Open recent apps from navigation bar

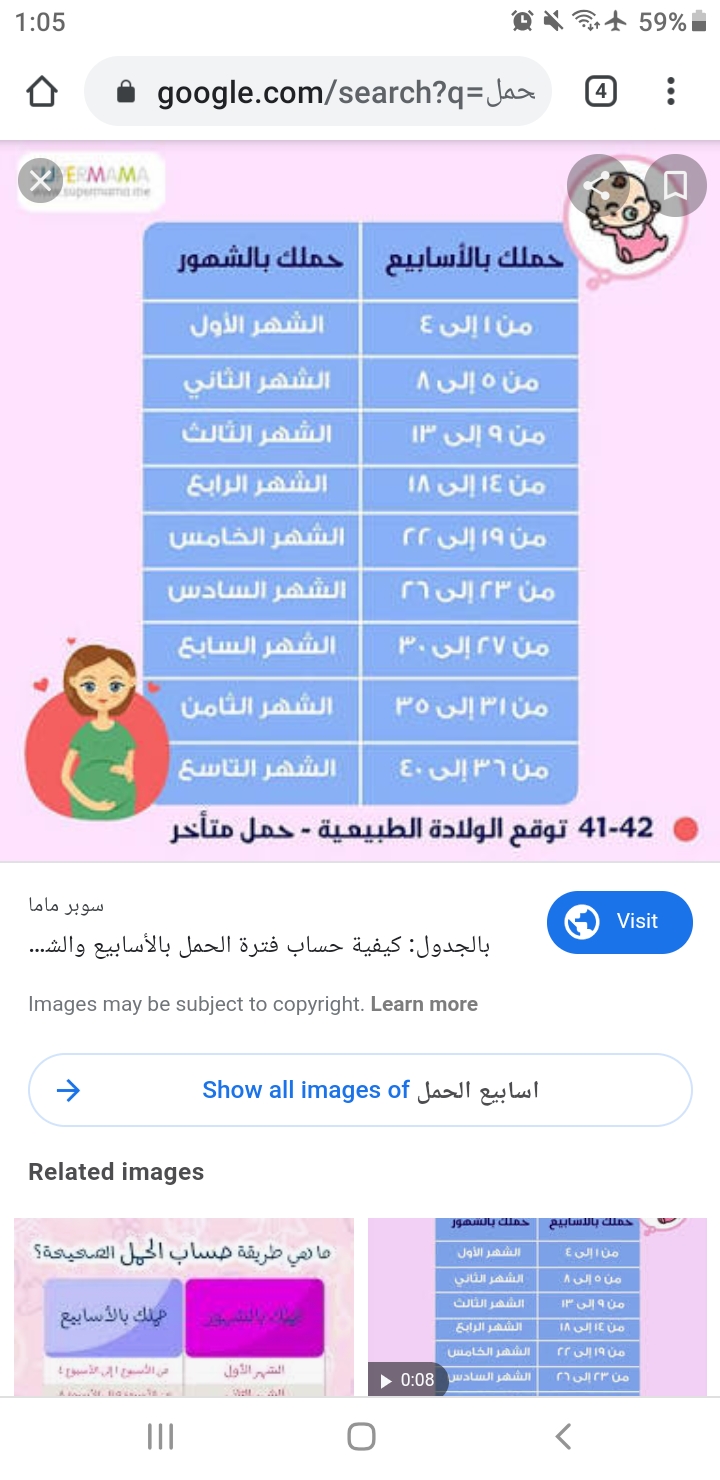click(x=160, y=1437)
